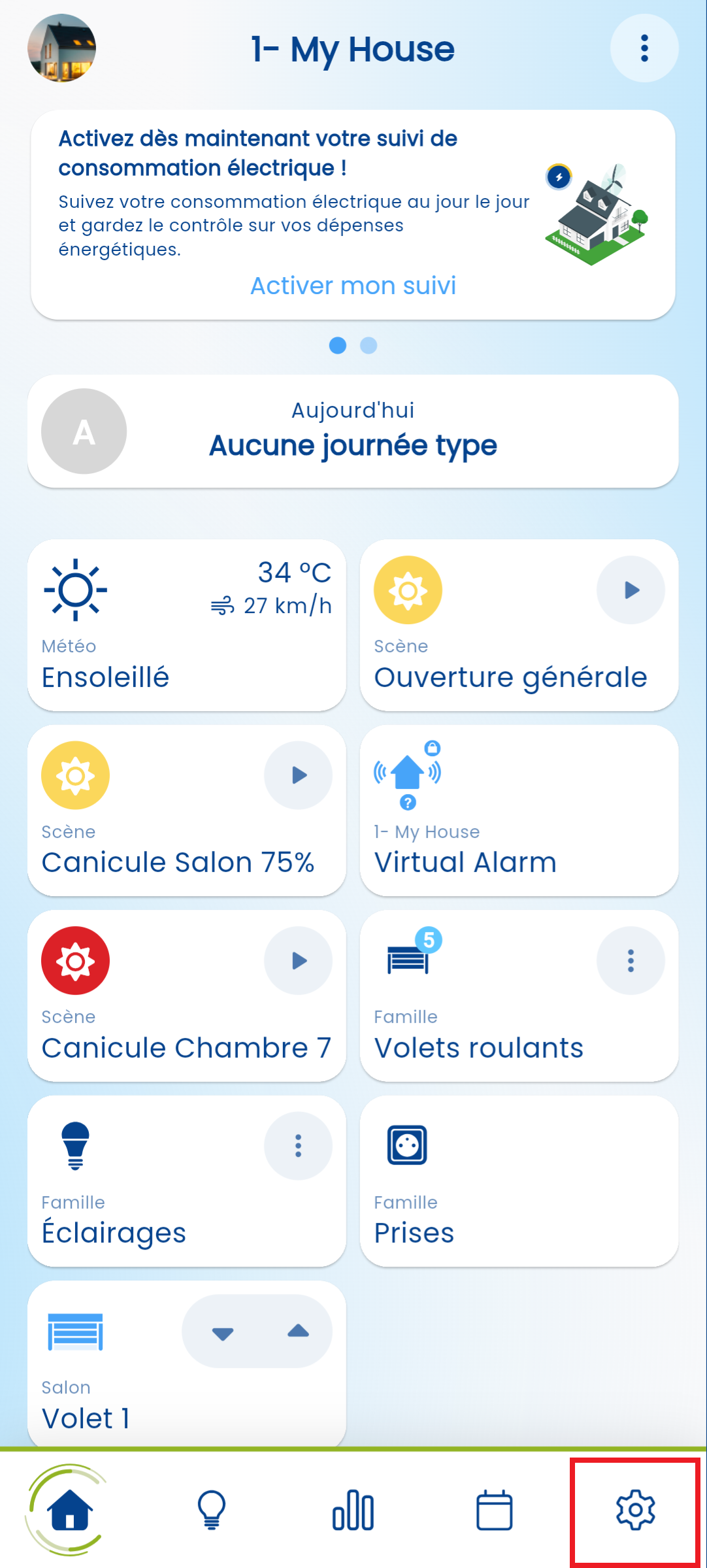Switch to the consumption chart tab
The image size is (707, 1568).
point(354,1510)
